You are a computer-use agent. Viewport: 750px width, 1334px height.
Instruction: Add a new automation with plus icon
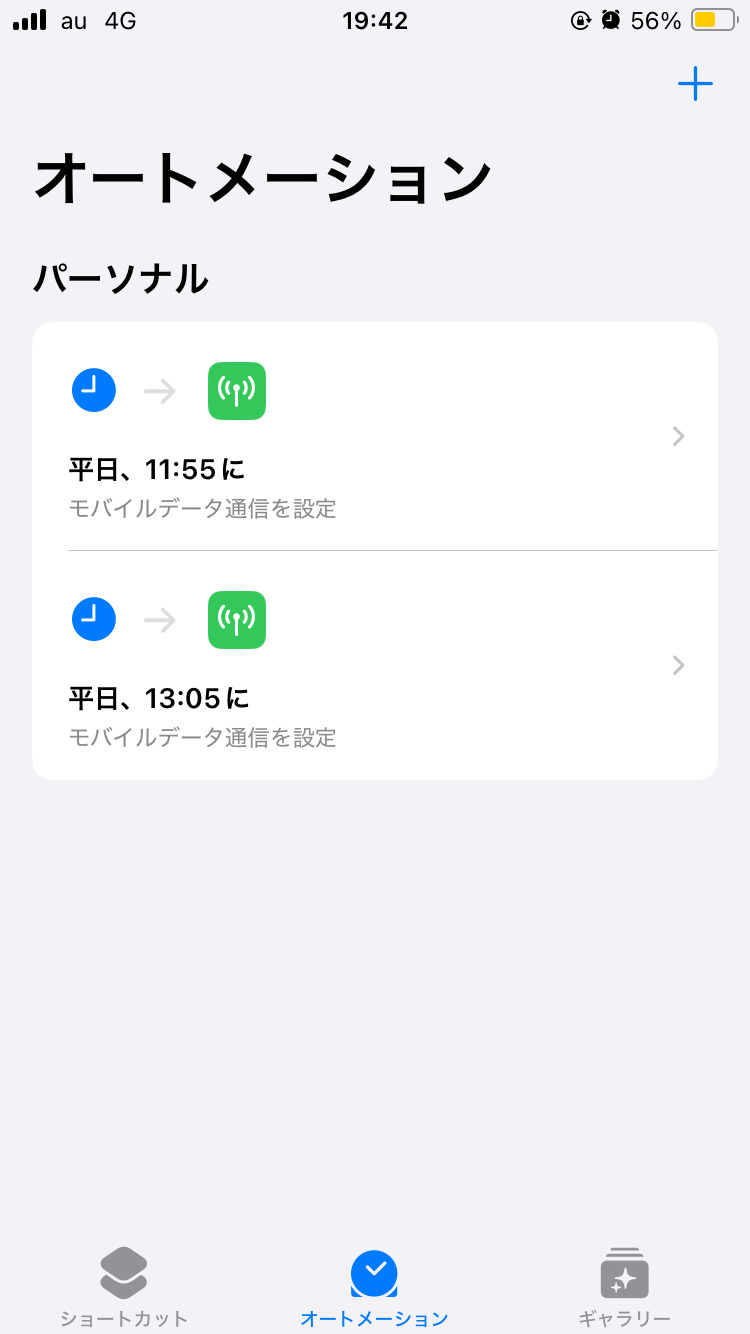[695, 84]
